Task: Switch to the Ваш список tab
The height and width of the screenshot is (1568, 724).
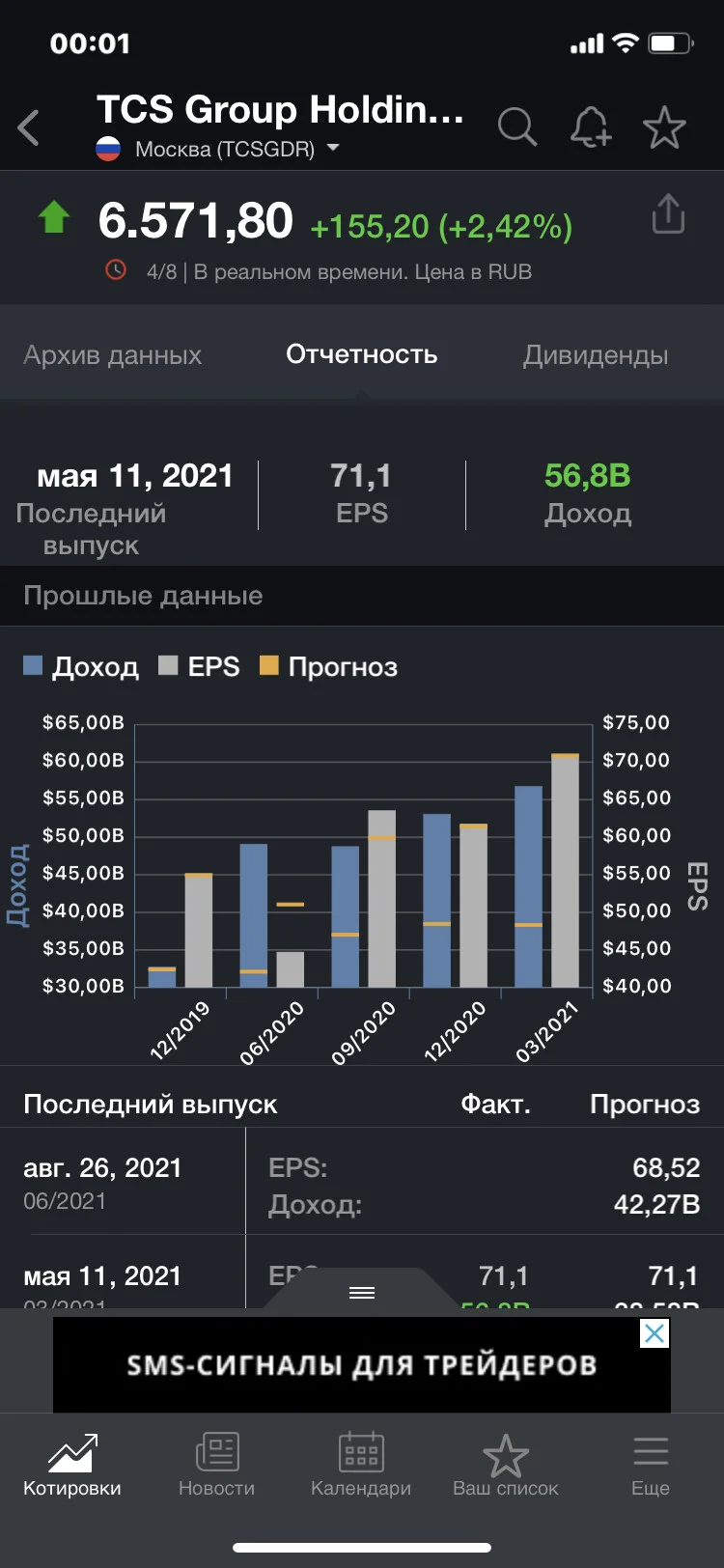Action: point(506,1464)
